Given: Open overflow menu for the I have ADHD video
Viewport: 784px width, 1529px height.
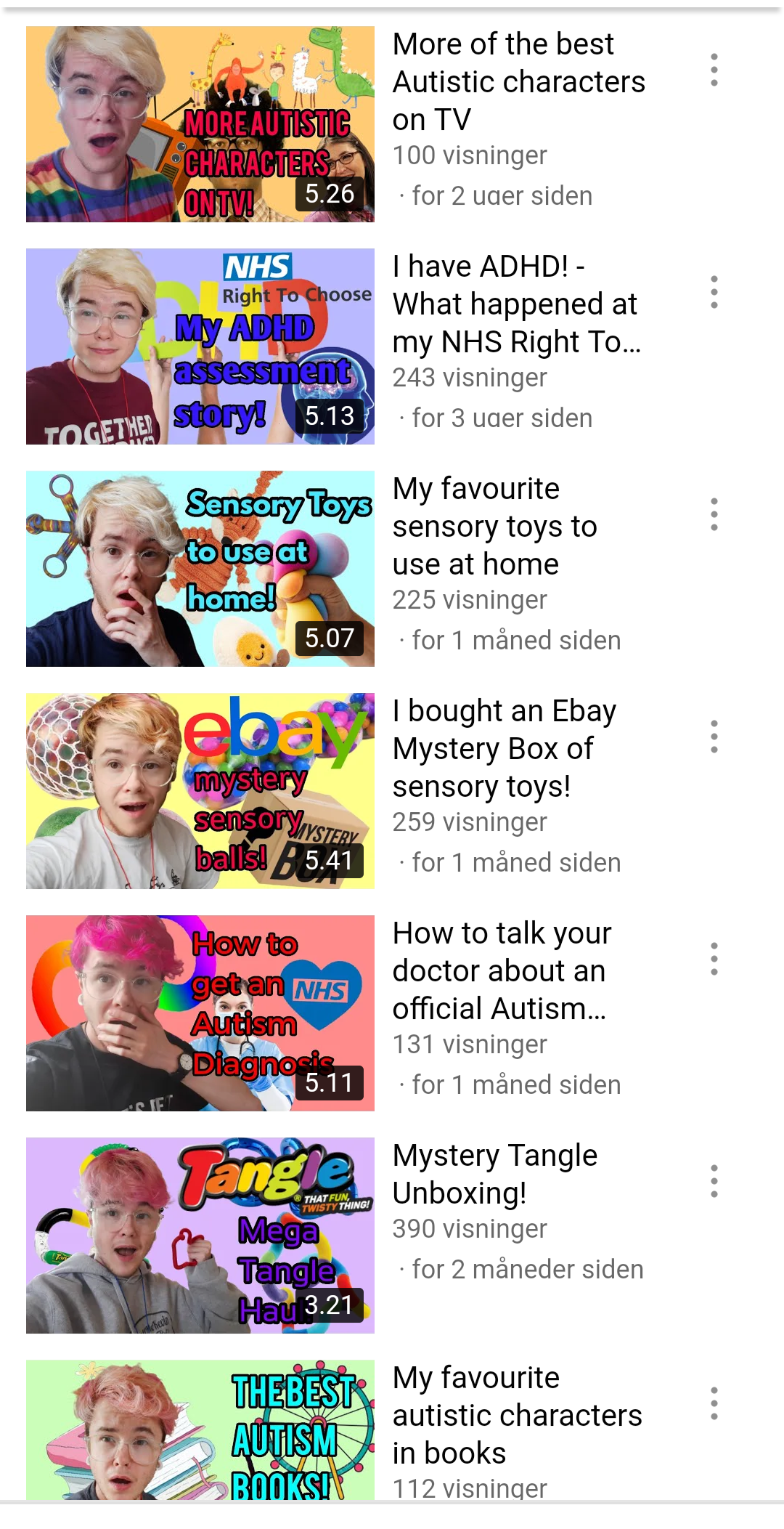Looking at the screenshot, I should tap(714, 292).
